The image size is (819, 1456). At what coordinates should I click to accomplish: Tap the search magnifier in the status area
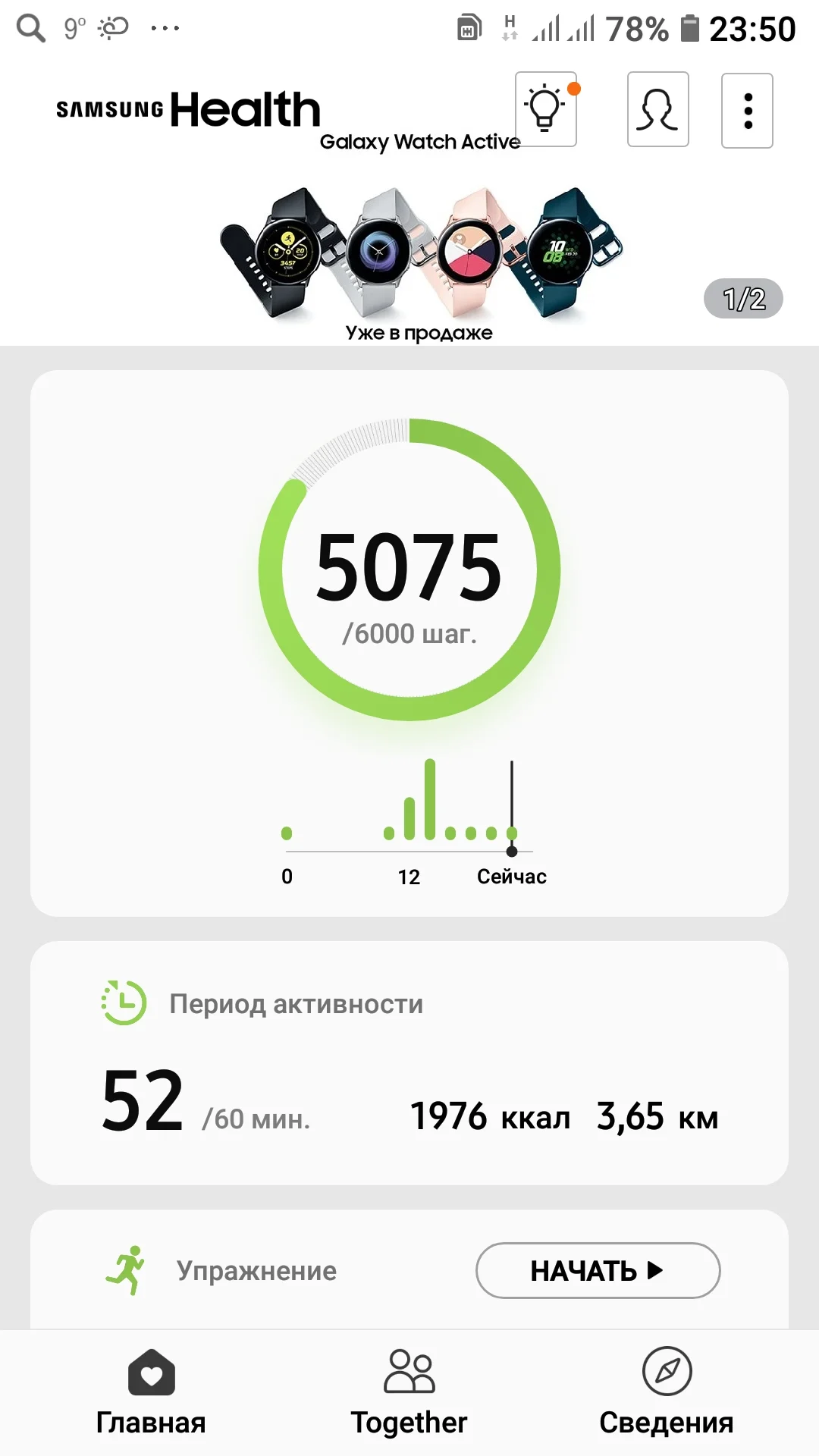29,27
